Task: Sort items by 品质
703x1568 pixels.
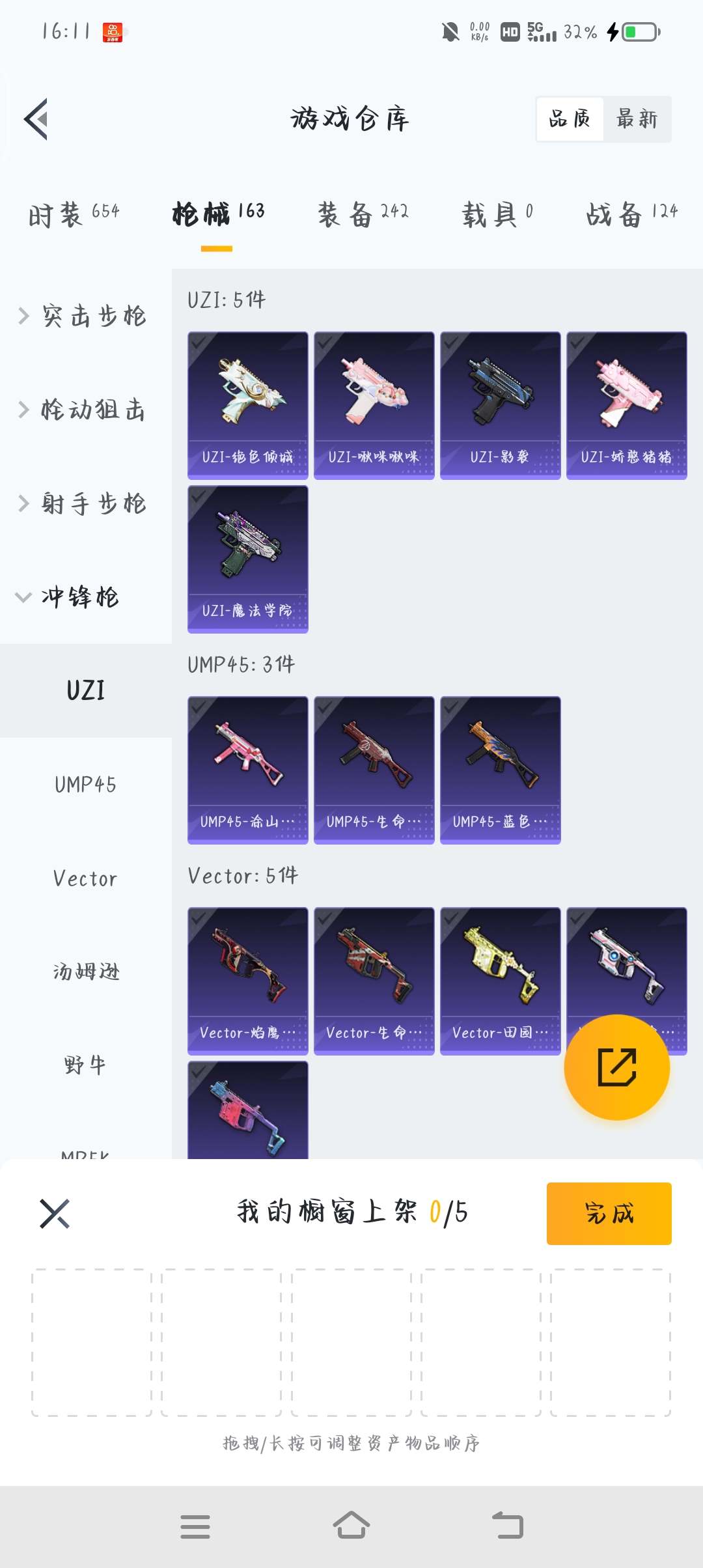Action: tap(570, 119)
